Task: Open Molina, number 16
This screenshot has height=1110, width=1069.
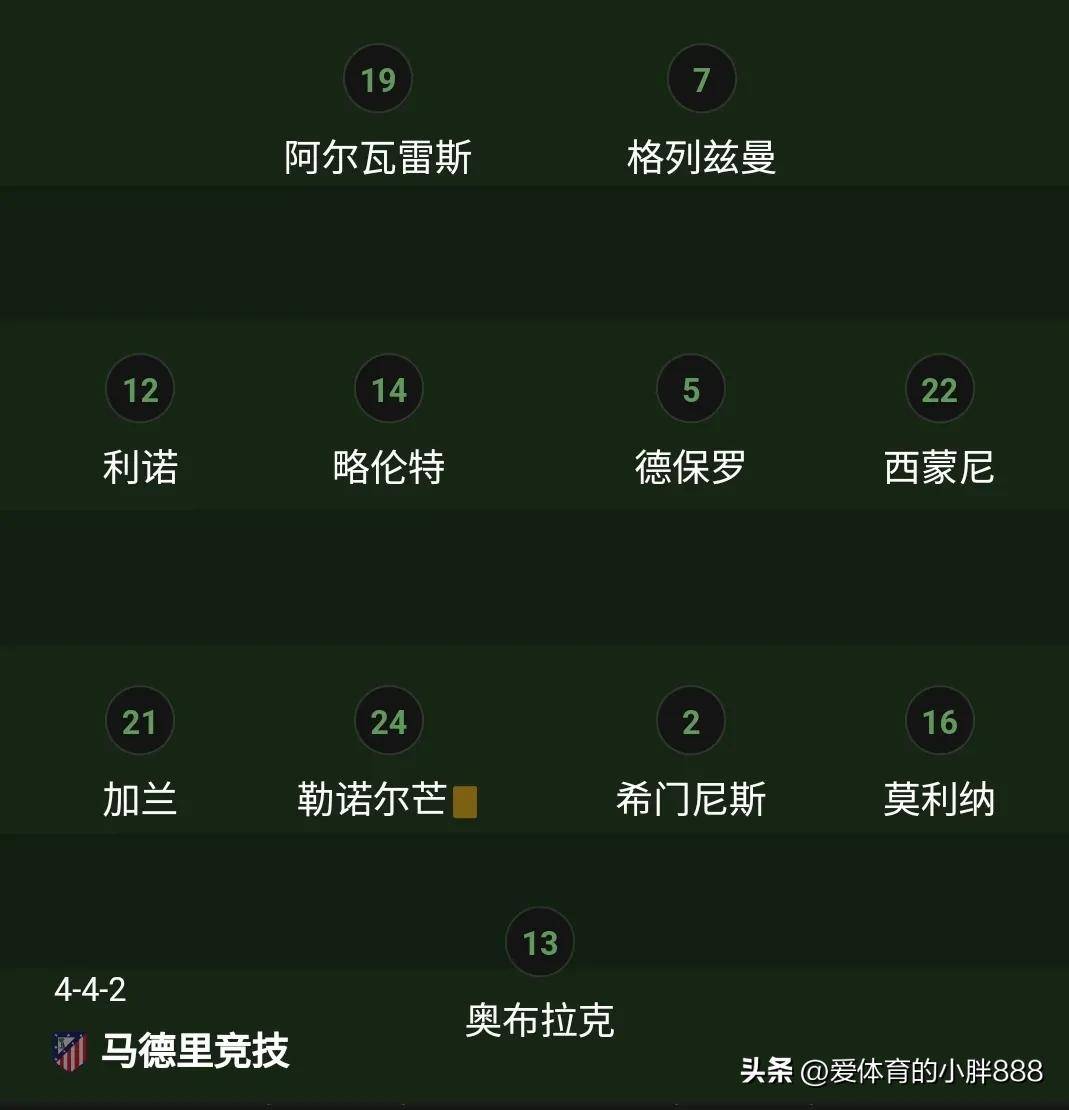Action: point(939,721)
